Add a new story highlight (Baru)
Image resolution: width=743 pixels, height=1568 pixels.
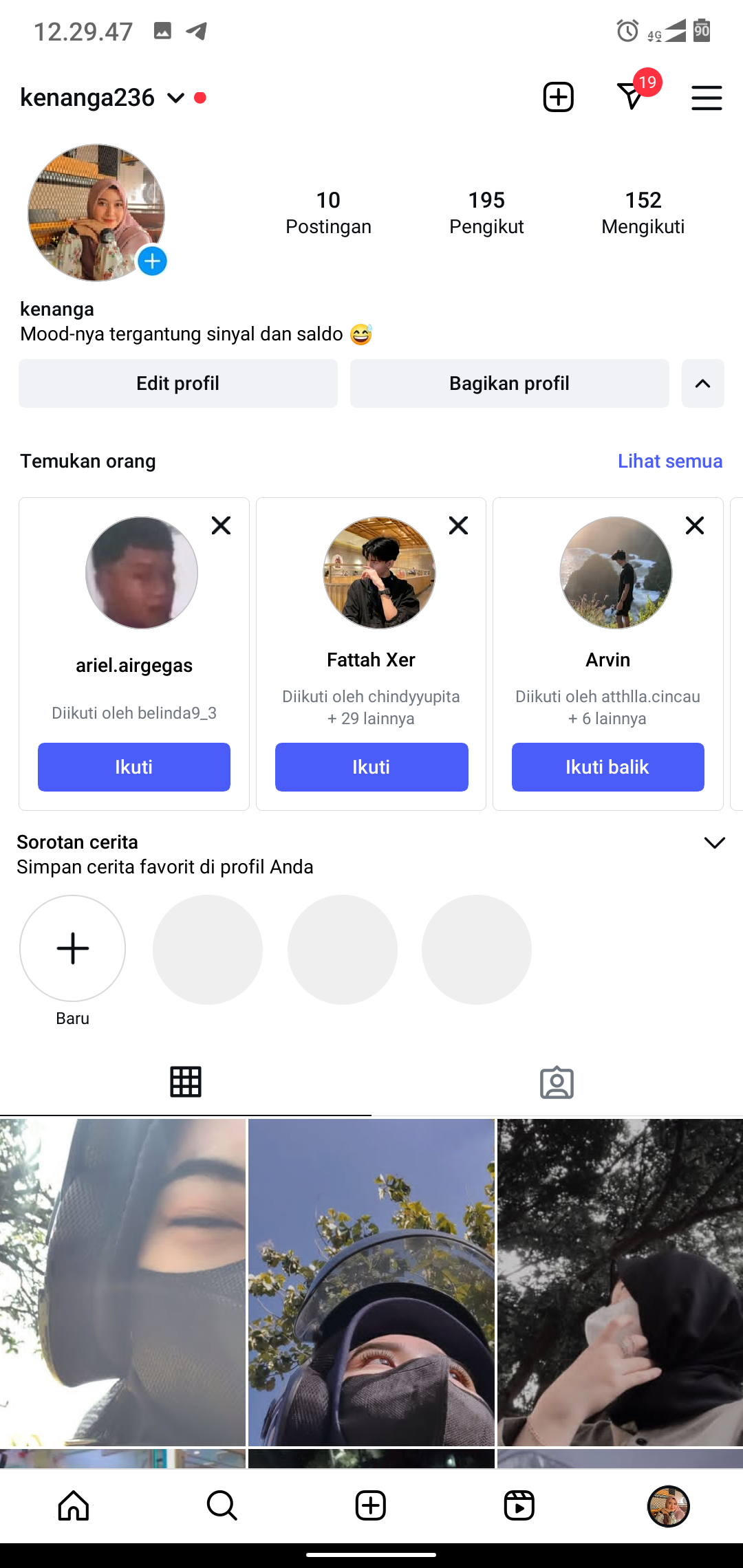[73, 948]
